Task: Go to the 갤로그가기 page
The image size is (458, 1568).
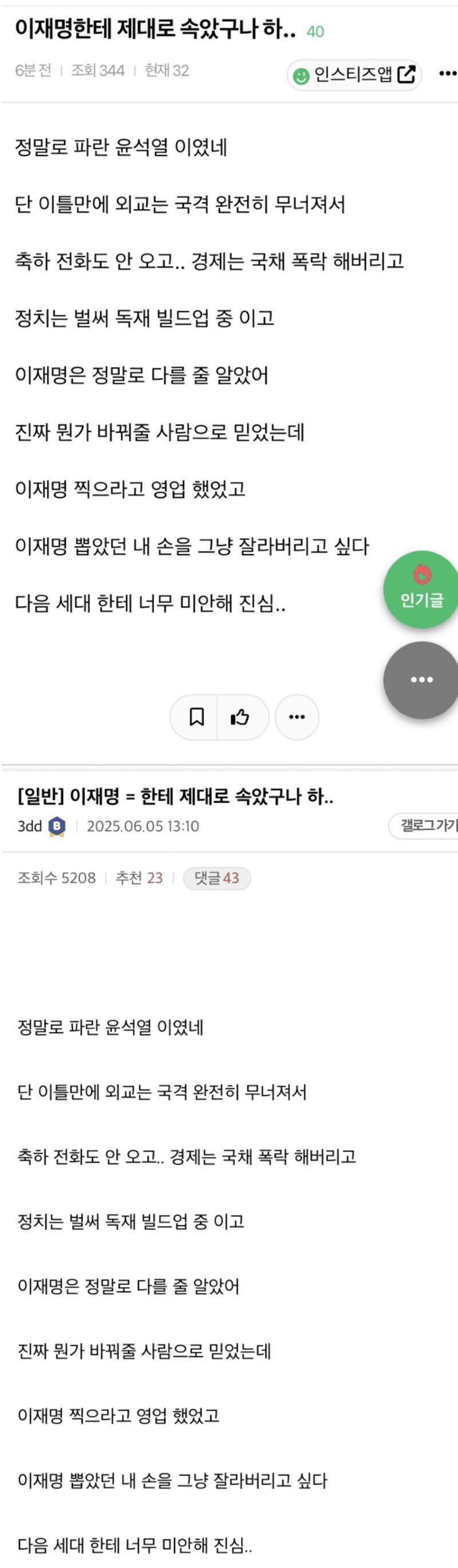Action: 425,825
